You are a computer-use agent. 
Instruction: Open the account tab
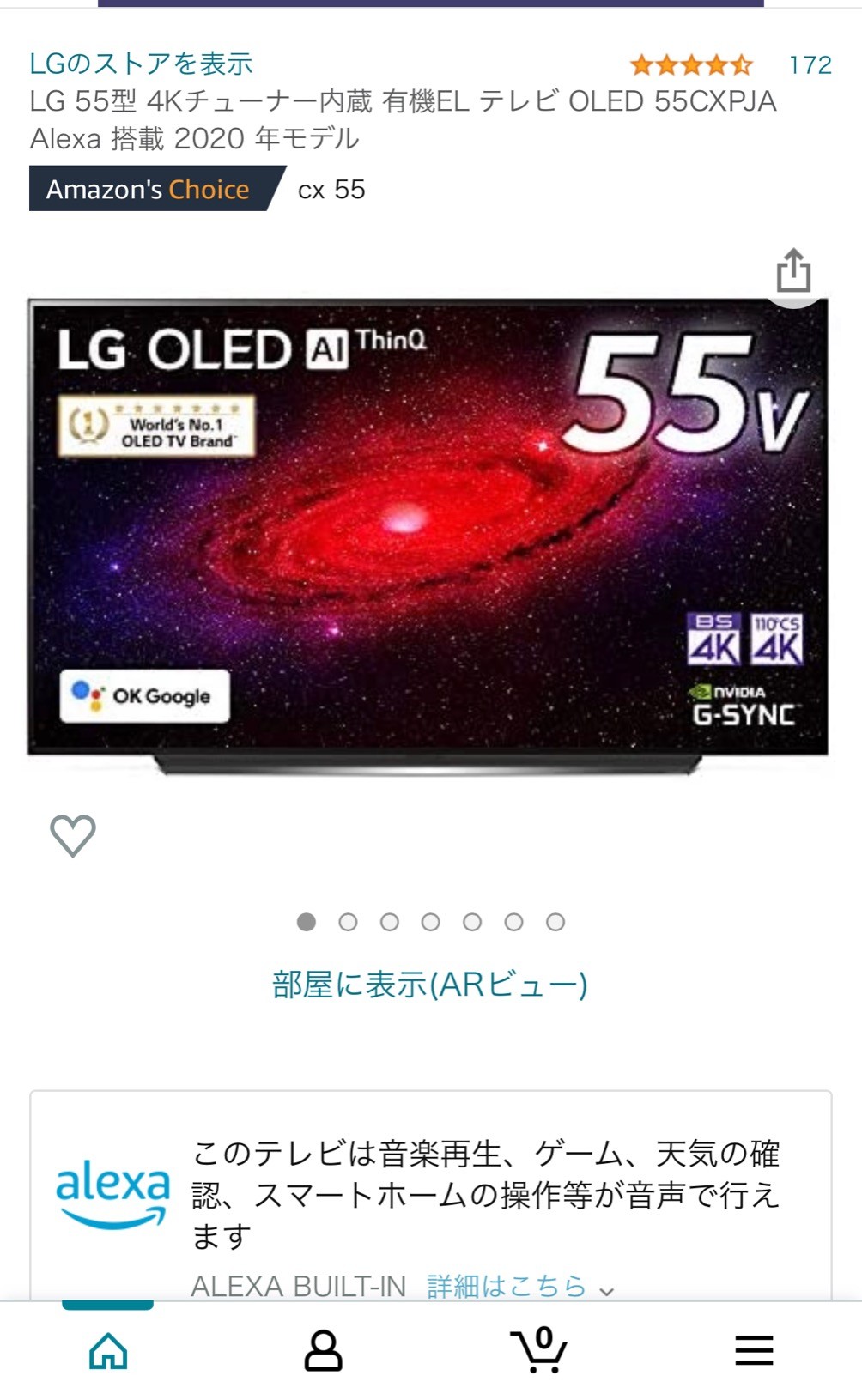[x=324, y=1351]
